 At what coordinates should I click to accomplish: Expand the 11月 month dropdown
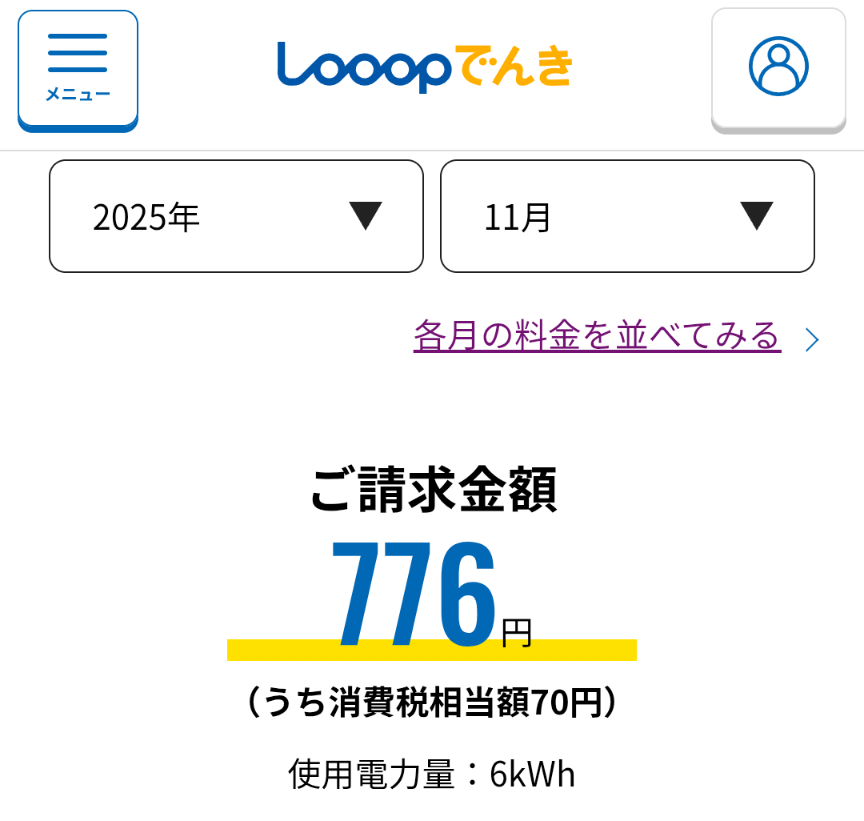627,216
